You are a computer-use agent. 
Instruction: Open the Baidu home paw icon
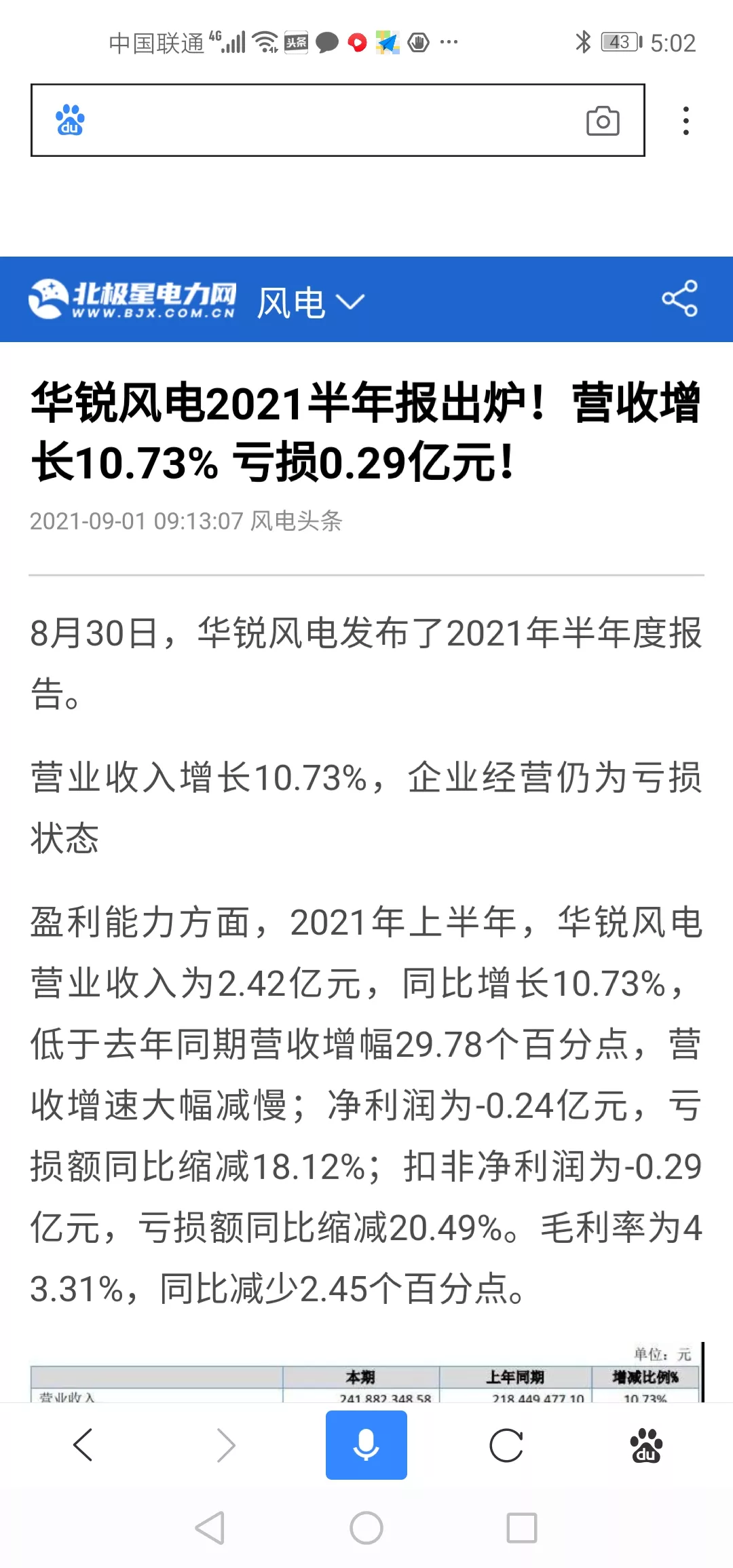pos(646,1444)
